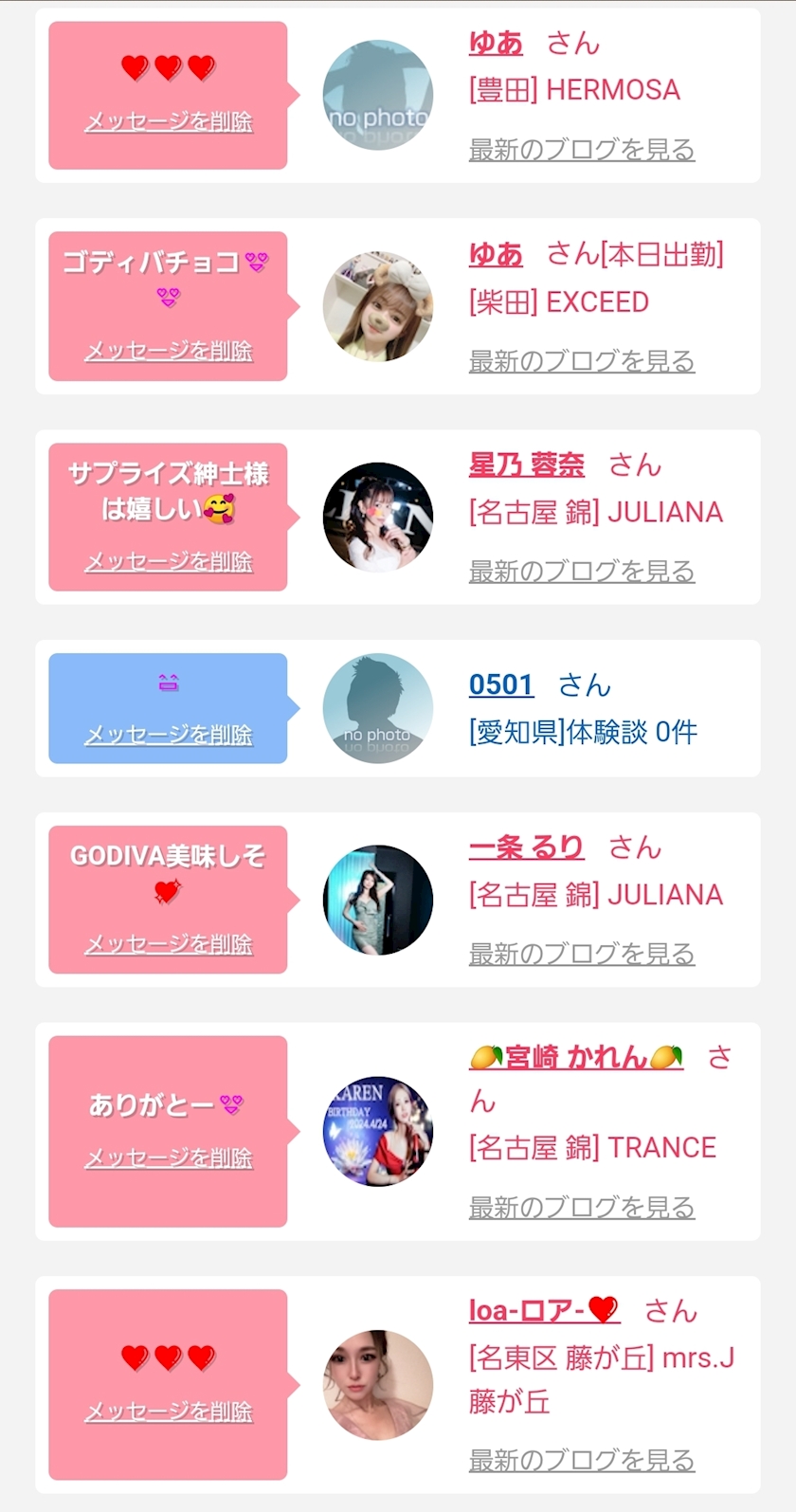Image resolution: width=796 pixels, height=1512 pixels.
Task: Delete the message sent to 0501
Action: 169,735
